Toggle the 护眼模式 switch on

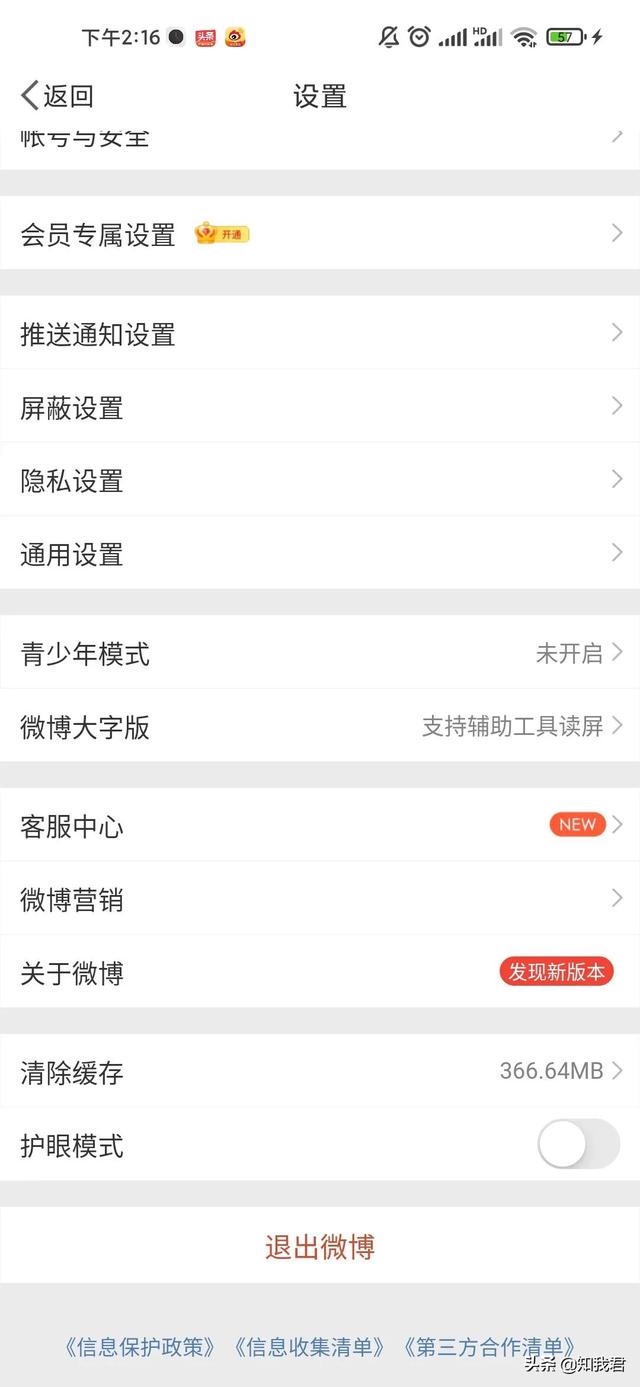(578, 1144)
